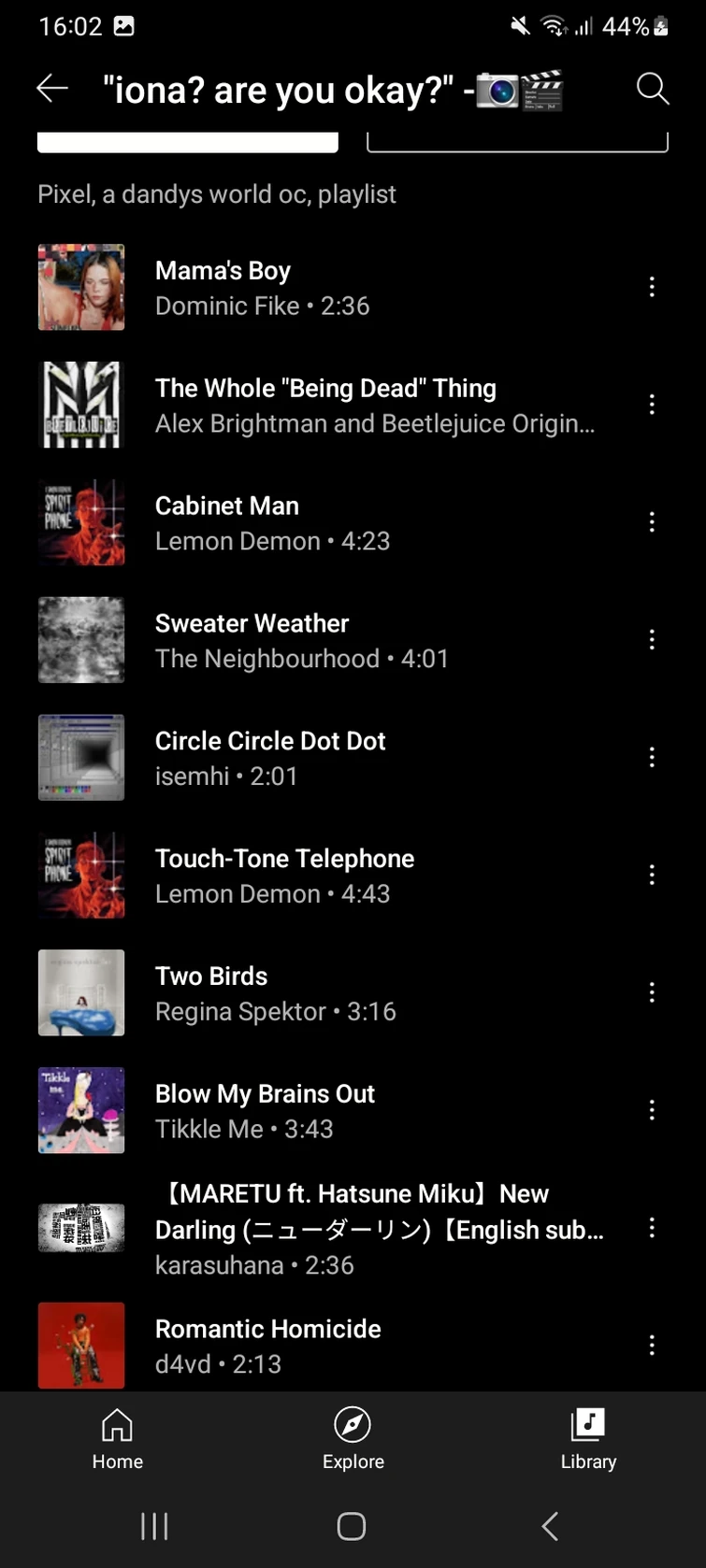The image size is (706, 1568).
Task: Open options for Mama's Boy
Action: [x=652, y=287]
